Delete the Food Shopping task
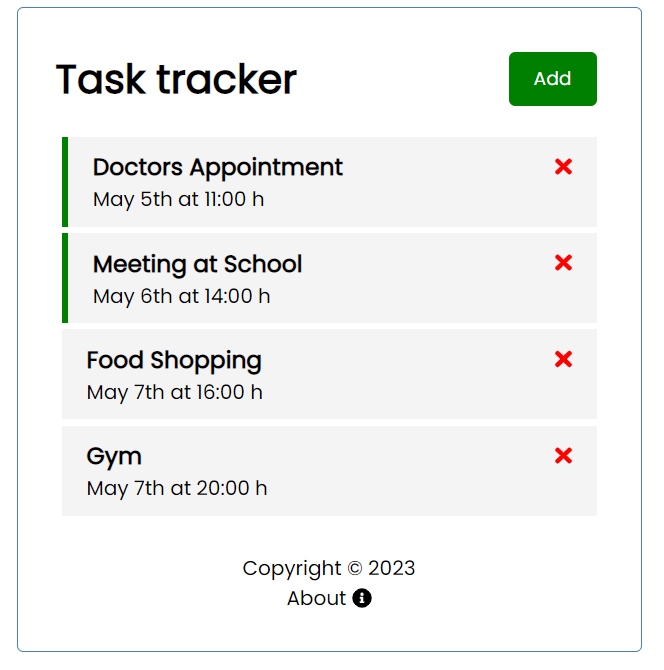The height and width of the screenshot is (670, 664). point(563,359)
